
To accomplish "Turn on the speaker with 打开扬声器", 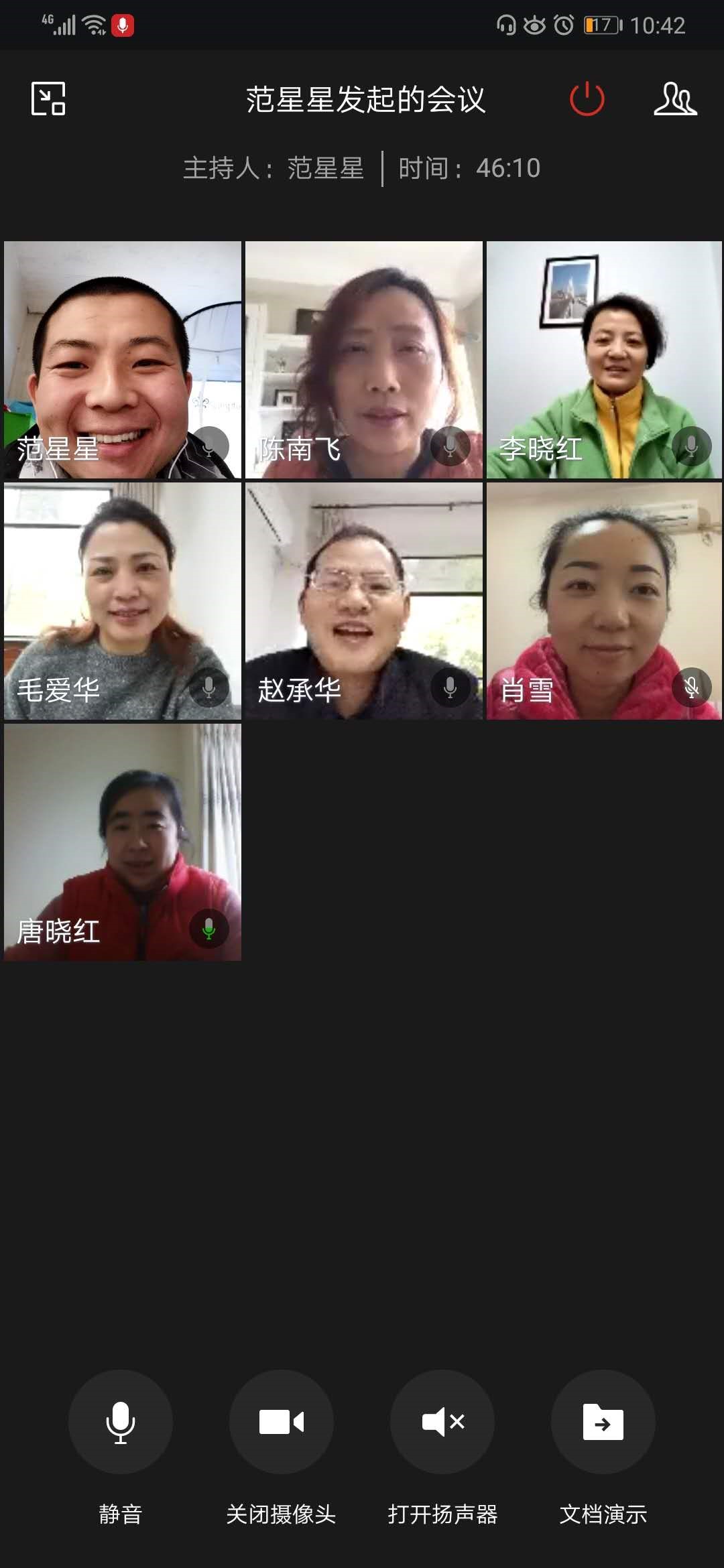I will (442, 1421).
